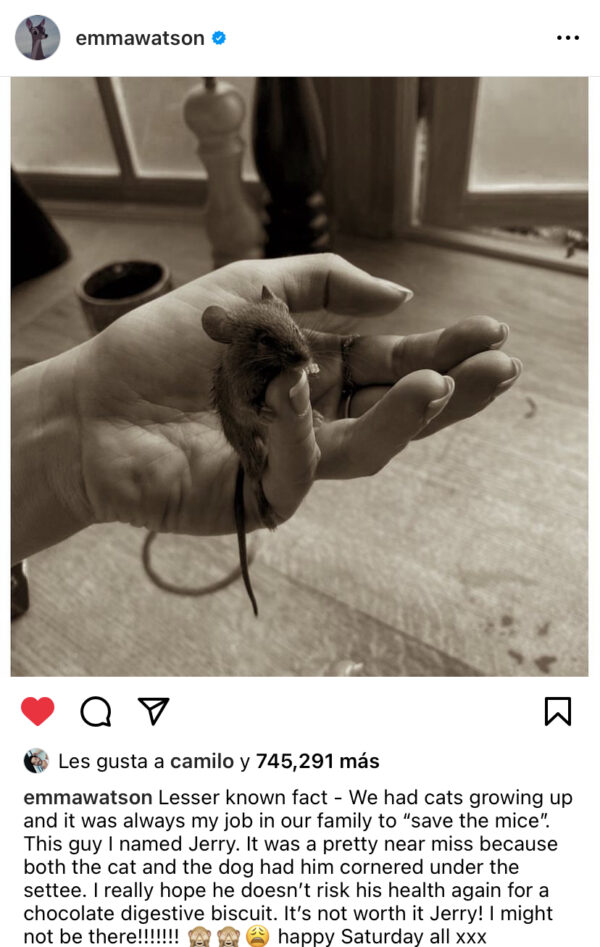Bookmark this post
The height and width of the screenshot is (947, 600).
[x=557, y=711]
